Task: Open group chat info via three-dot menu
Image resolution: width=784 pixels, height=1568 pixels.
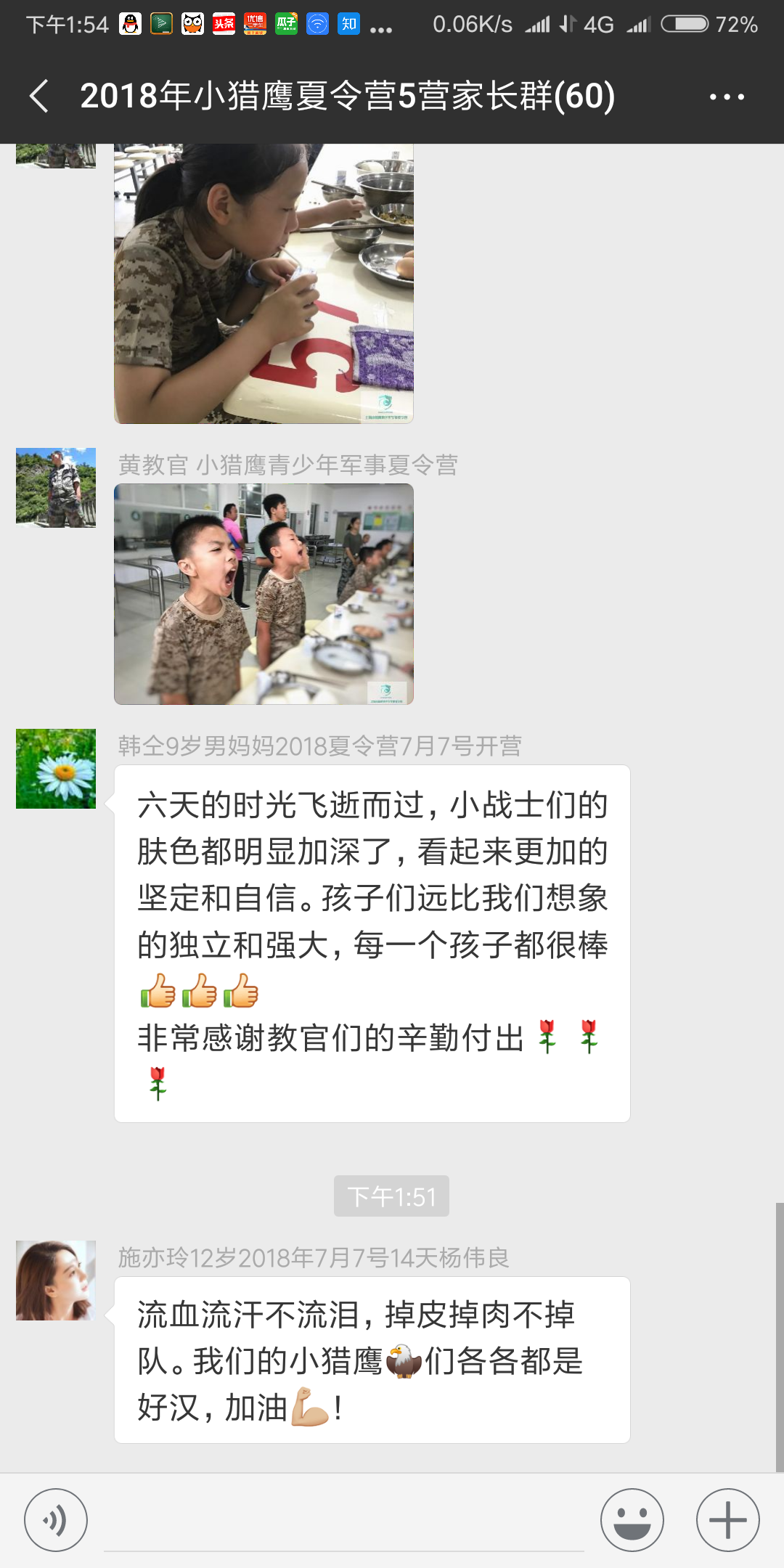Action: 727,97
